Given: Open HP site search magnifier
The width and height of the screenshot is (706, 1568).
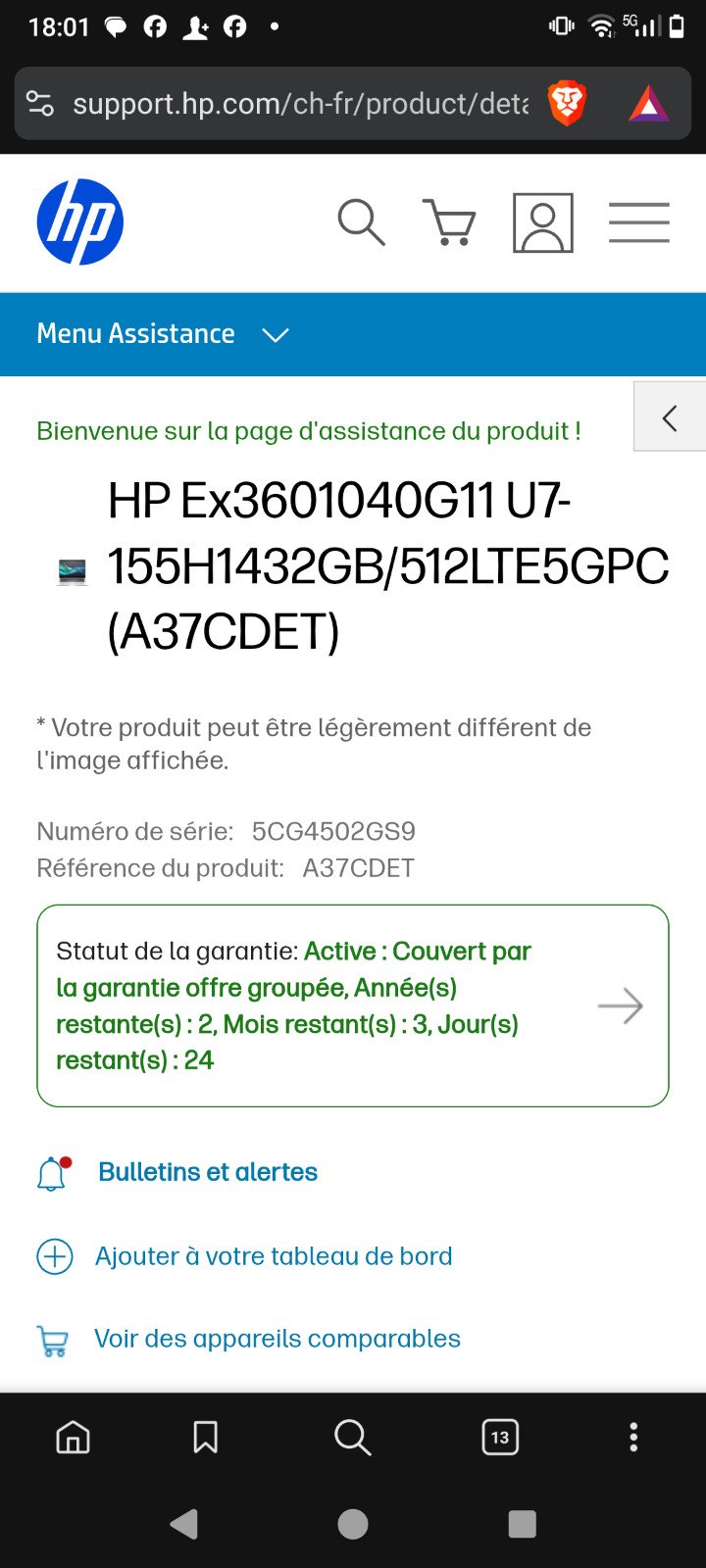Looking at the screenshot, I should click(361, 222).
